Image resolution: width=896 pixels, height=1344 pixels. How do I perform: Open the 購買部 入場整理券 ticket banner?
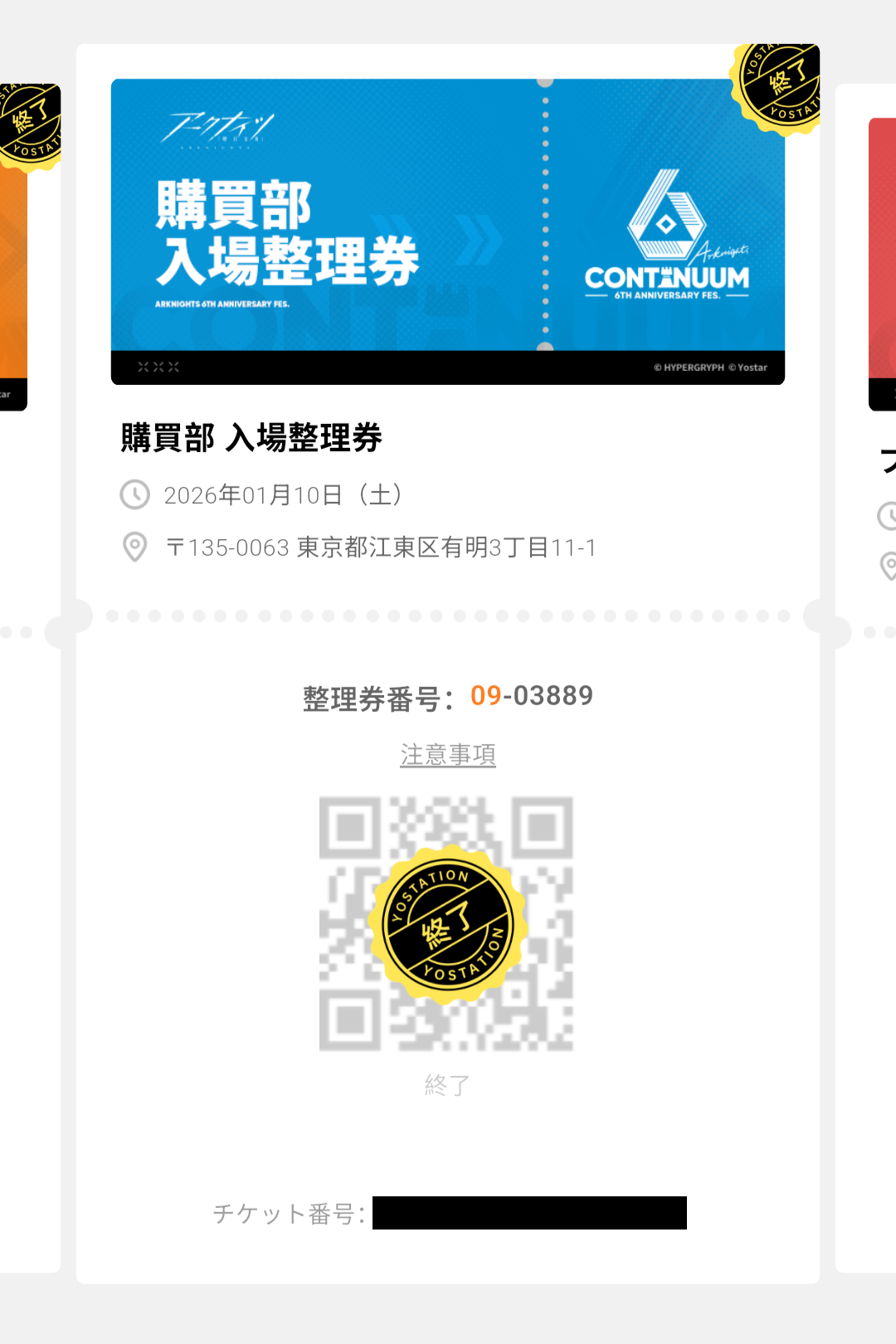click(448, 231)
